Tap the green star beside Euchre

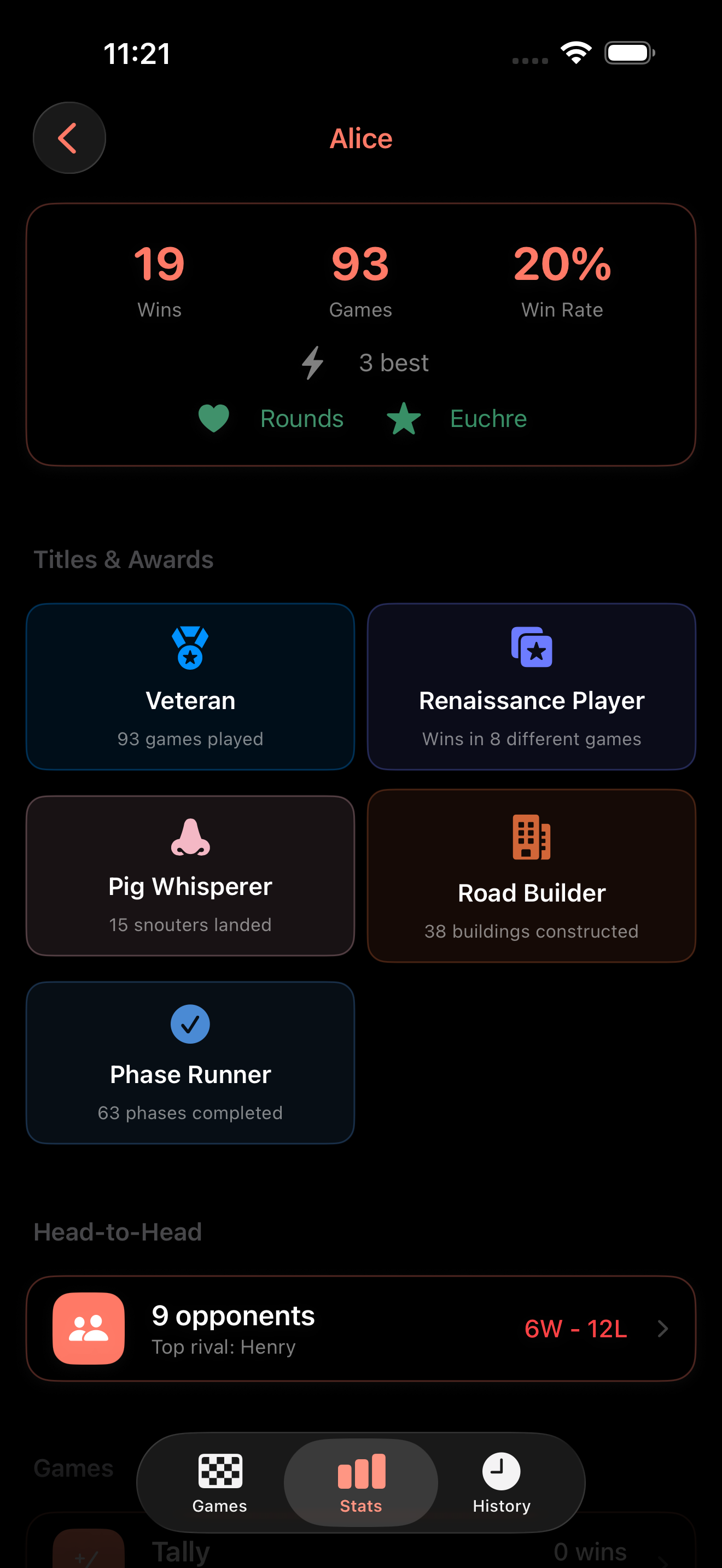(x=404, y=419)
